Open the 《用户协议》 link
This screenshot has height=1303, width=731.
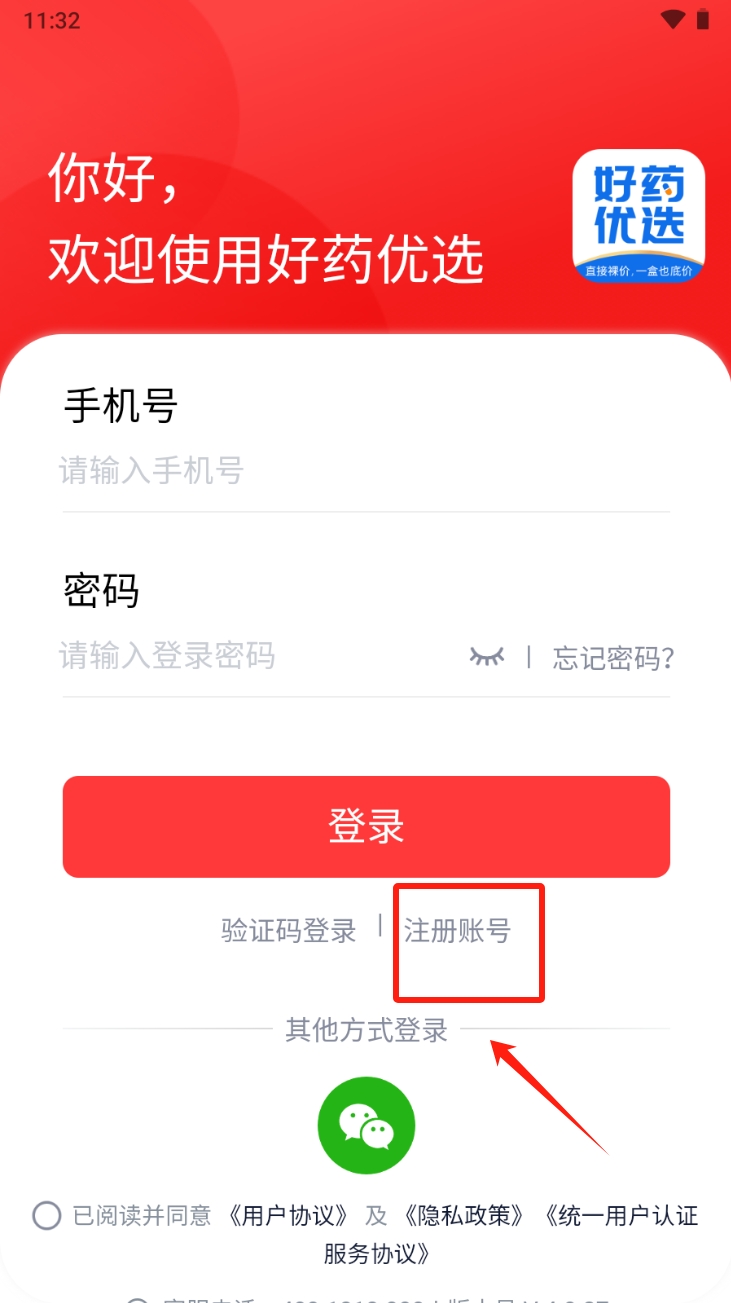point(287,1216)
